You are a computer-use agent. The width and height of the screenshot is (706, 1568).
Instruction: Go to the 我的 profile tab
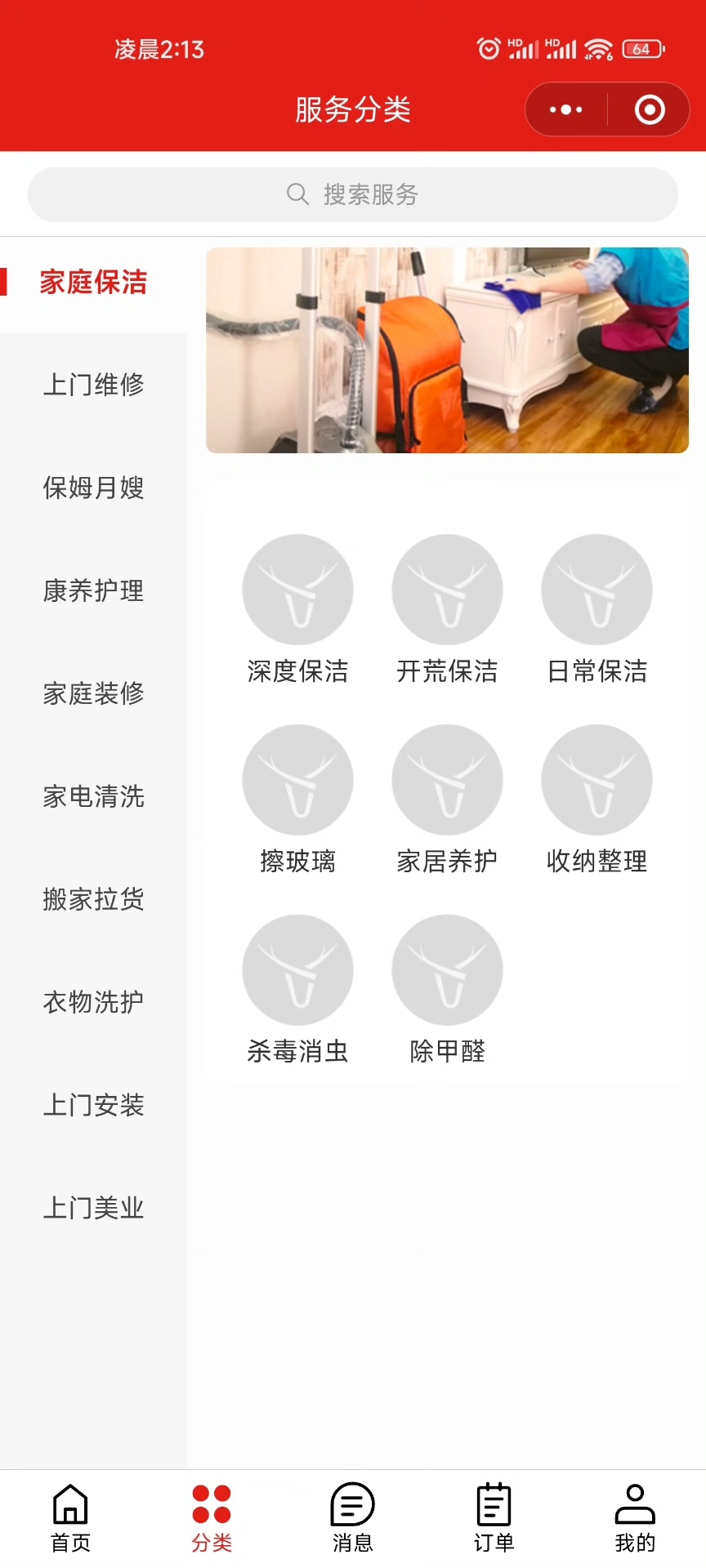point(635,1517)
